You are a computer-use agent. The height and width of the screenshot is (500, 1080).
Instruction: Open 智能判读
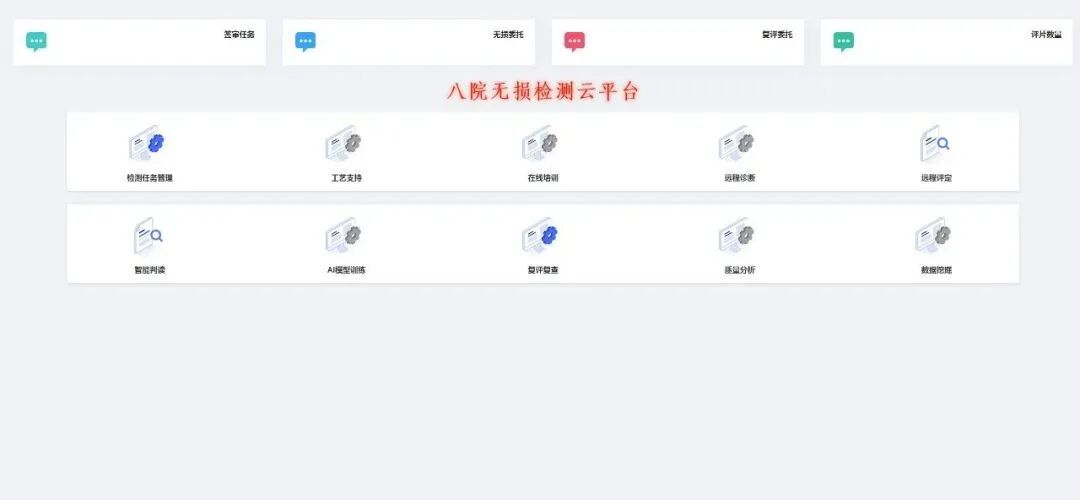(149, 245)
